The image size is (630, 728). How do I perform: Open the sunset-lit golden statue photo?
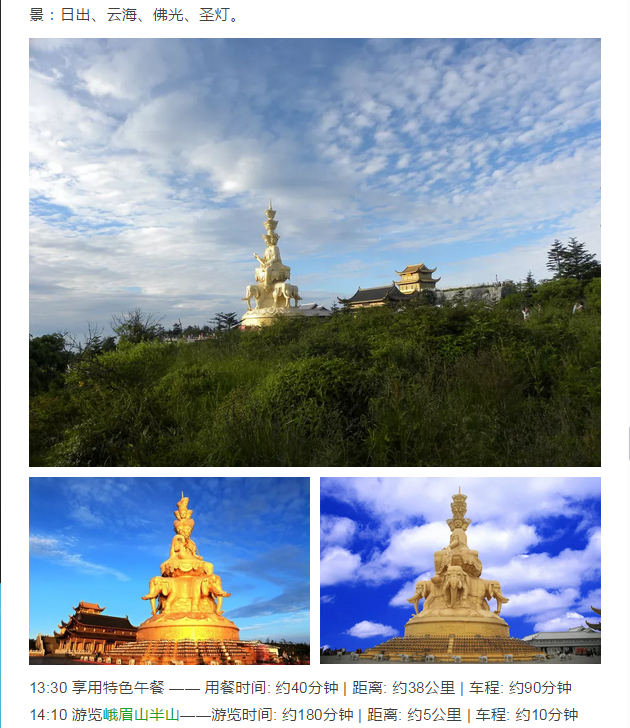pos(169,570)
